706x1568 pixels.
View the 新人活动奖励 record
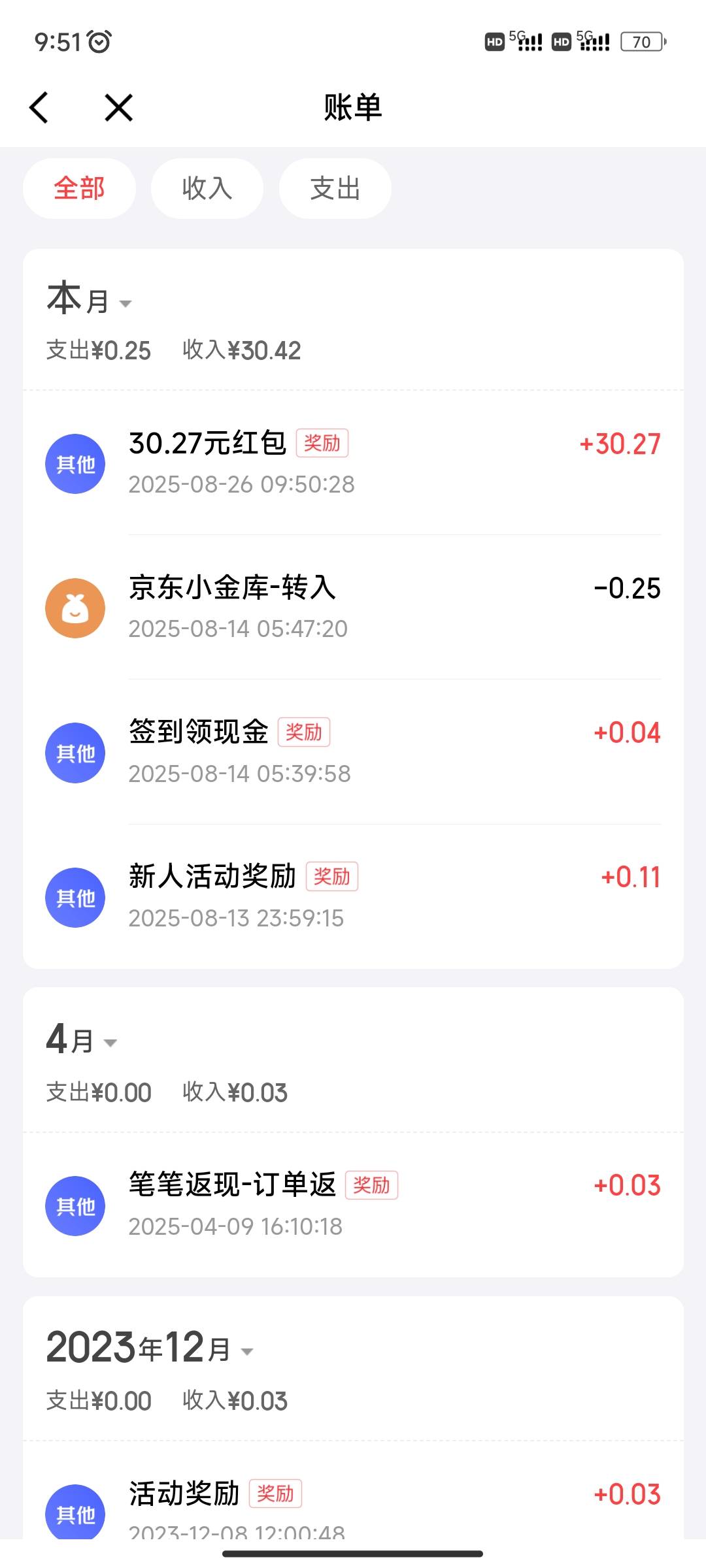pyautogui.click(x=353, y=897)
